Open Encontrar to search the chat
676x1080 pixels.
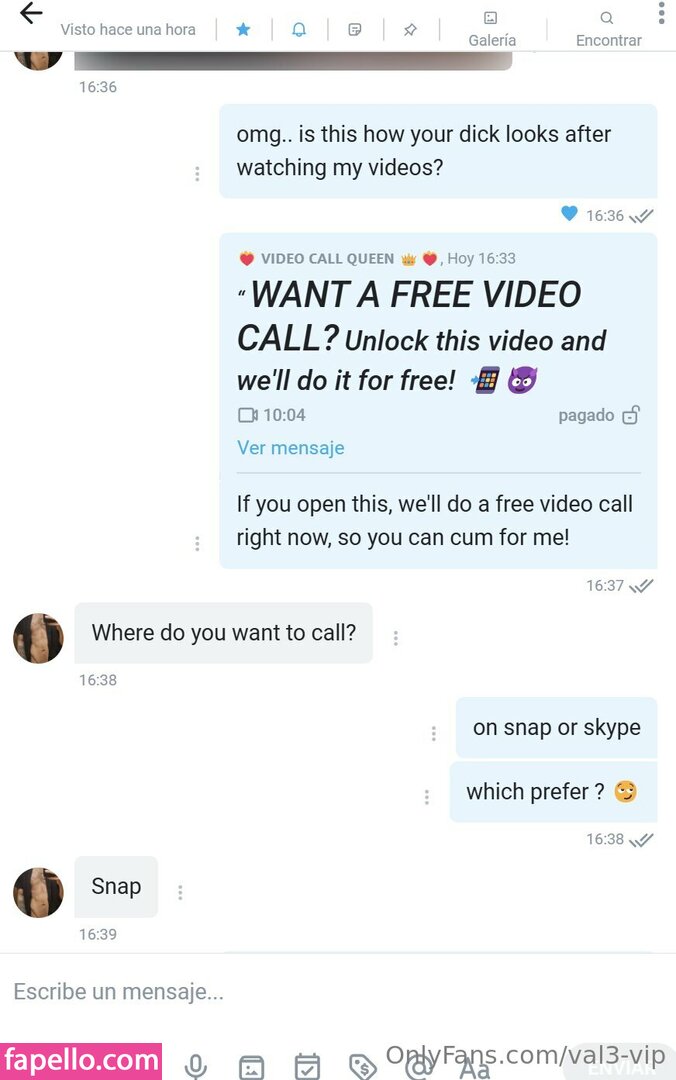click(608, 29)
